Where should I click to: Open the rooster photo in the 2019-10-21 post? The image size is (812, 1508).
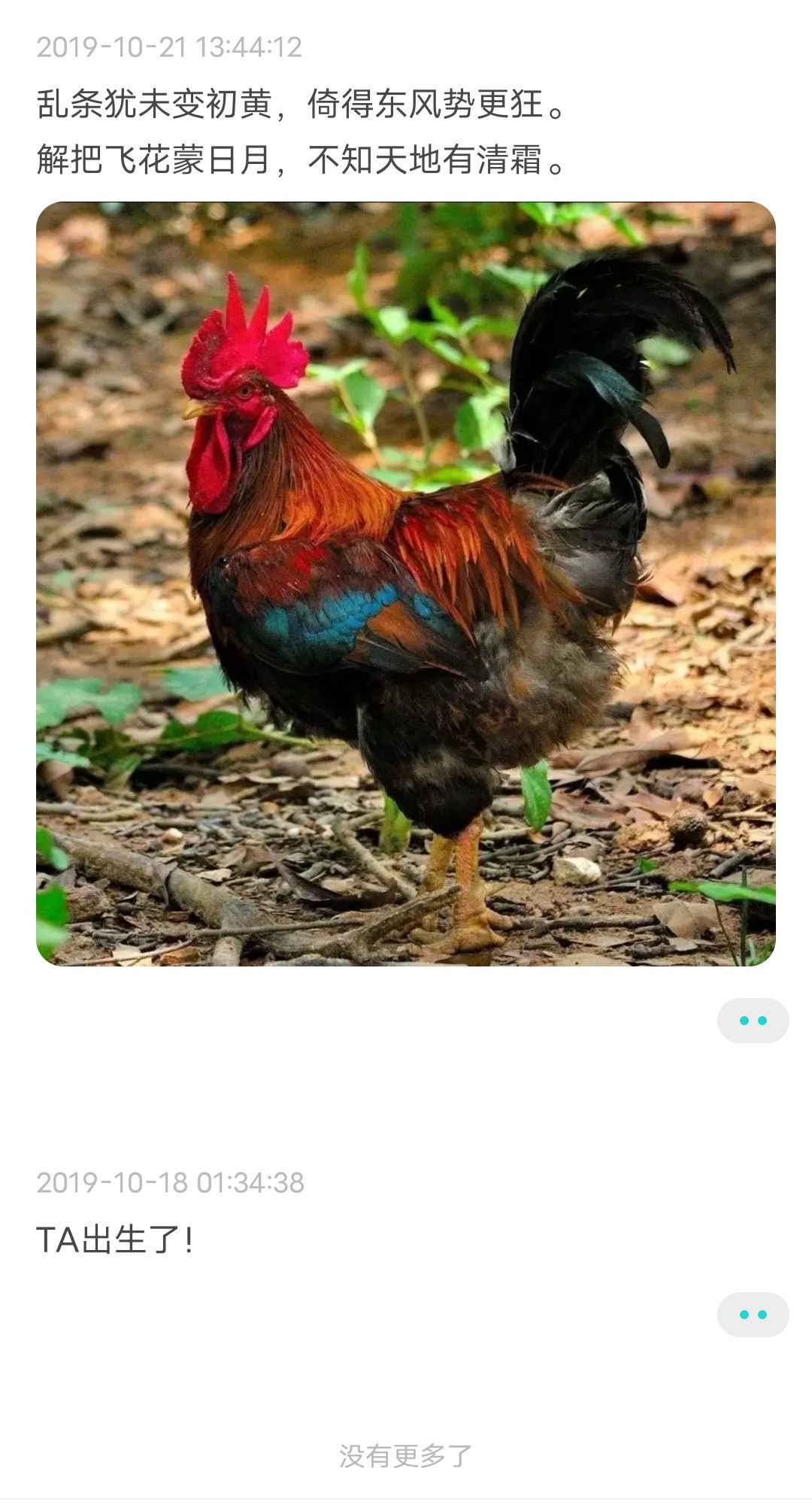tap(406, 584)
